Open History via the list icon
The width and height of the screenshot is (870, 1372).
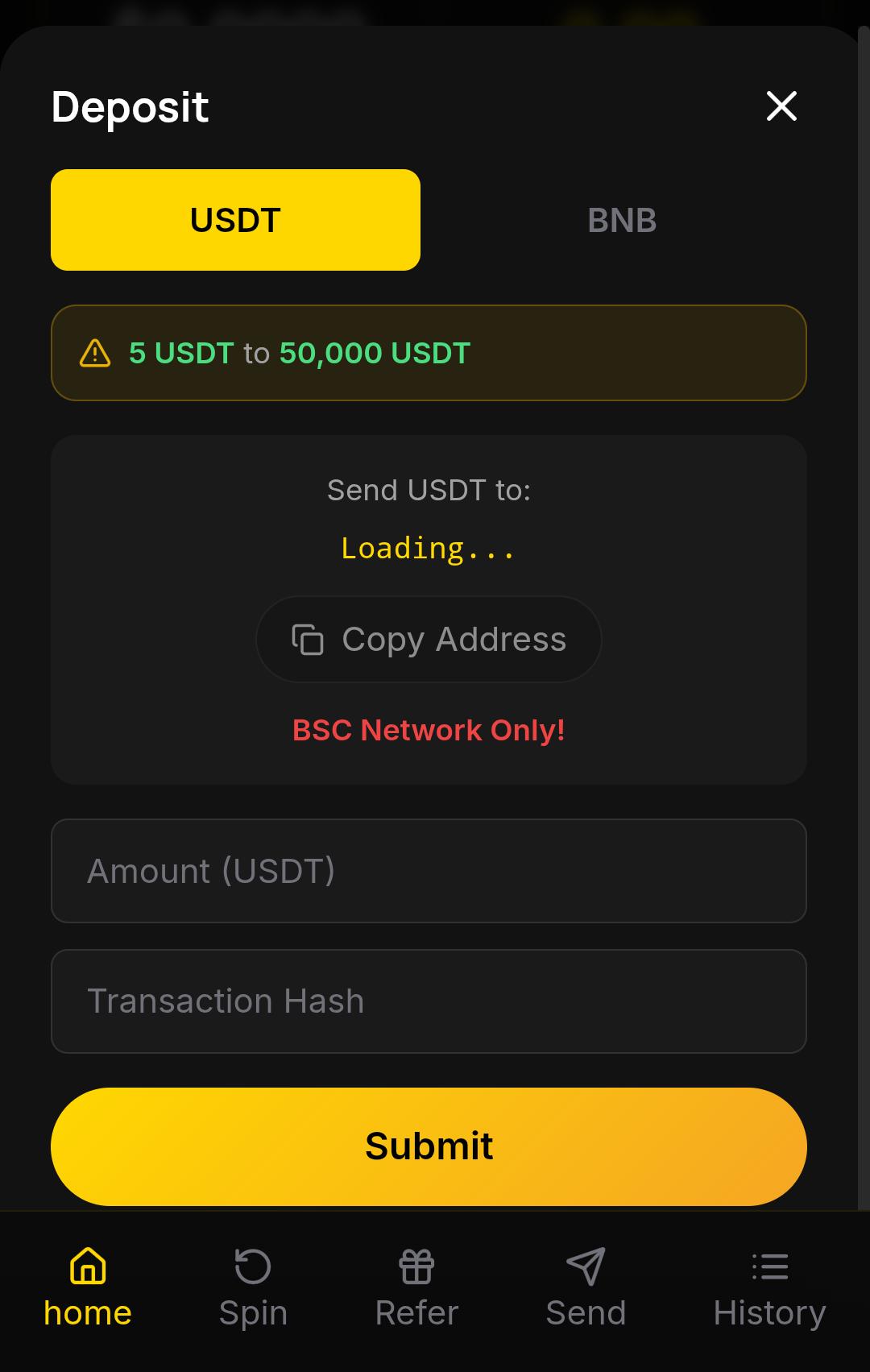point(768,1266)
